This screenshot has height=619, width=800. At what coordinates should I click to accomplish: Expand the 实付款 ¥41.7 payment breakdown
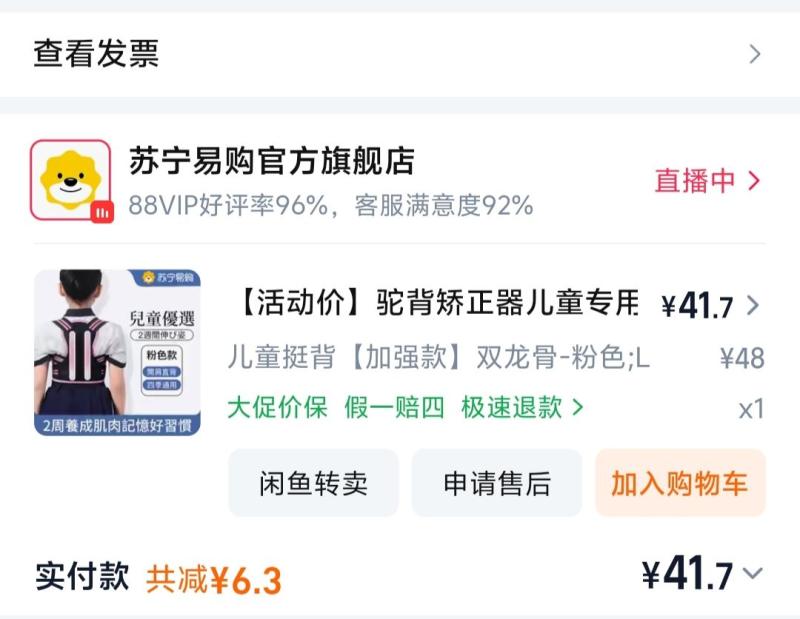(x=752, y=574)
